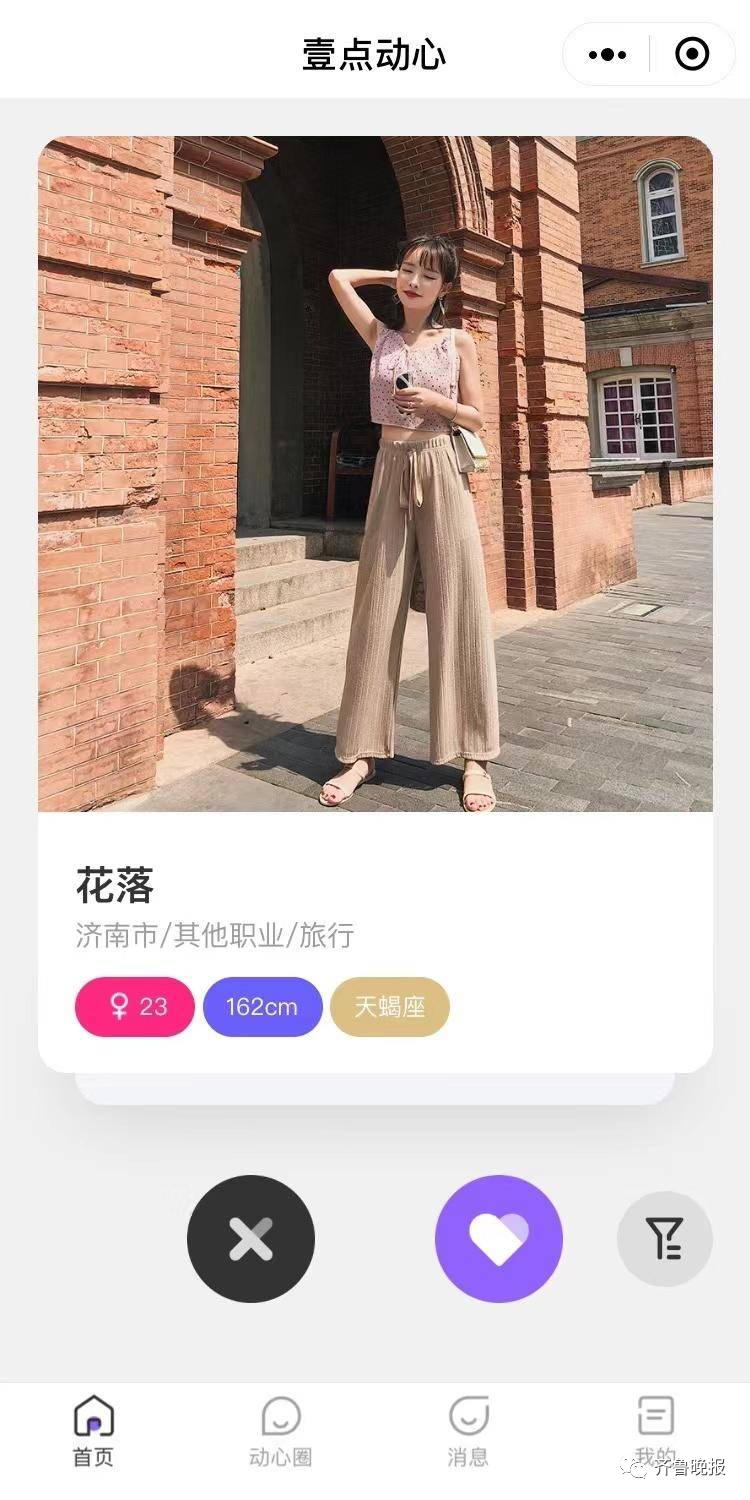This screenshot has width=750, height=1500.
Task: Go to the 首页 tab
Action: 94,1432
